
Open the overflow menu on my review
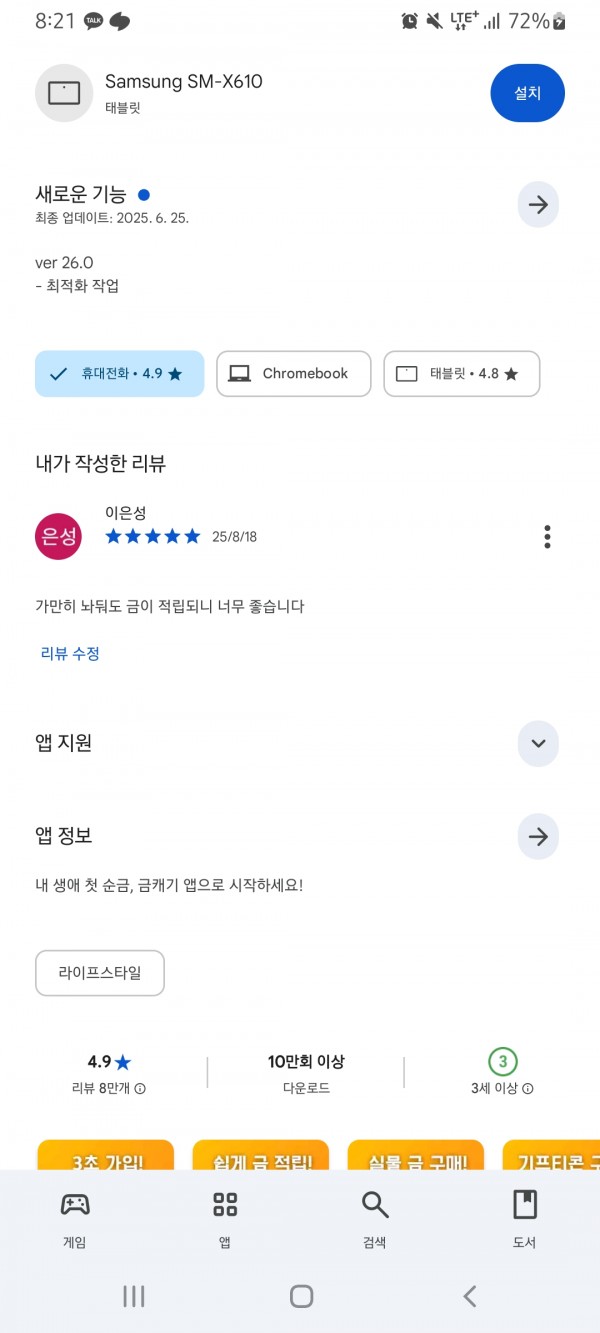547,537
